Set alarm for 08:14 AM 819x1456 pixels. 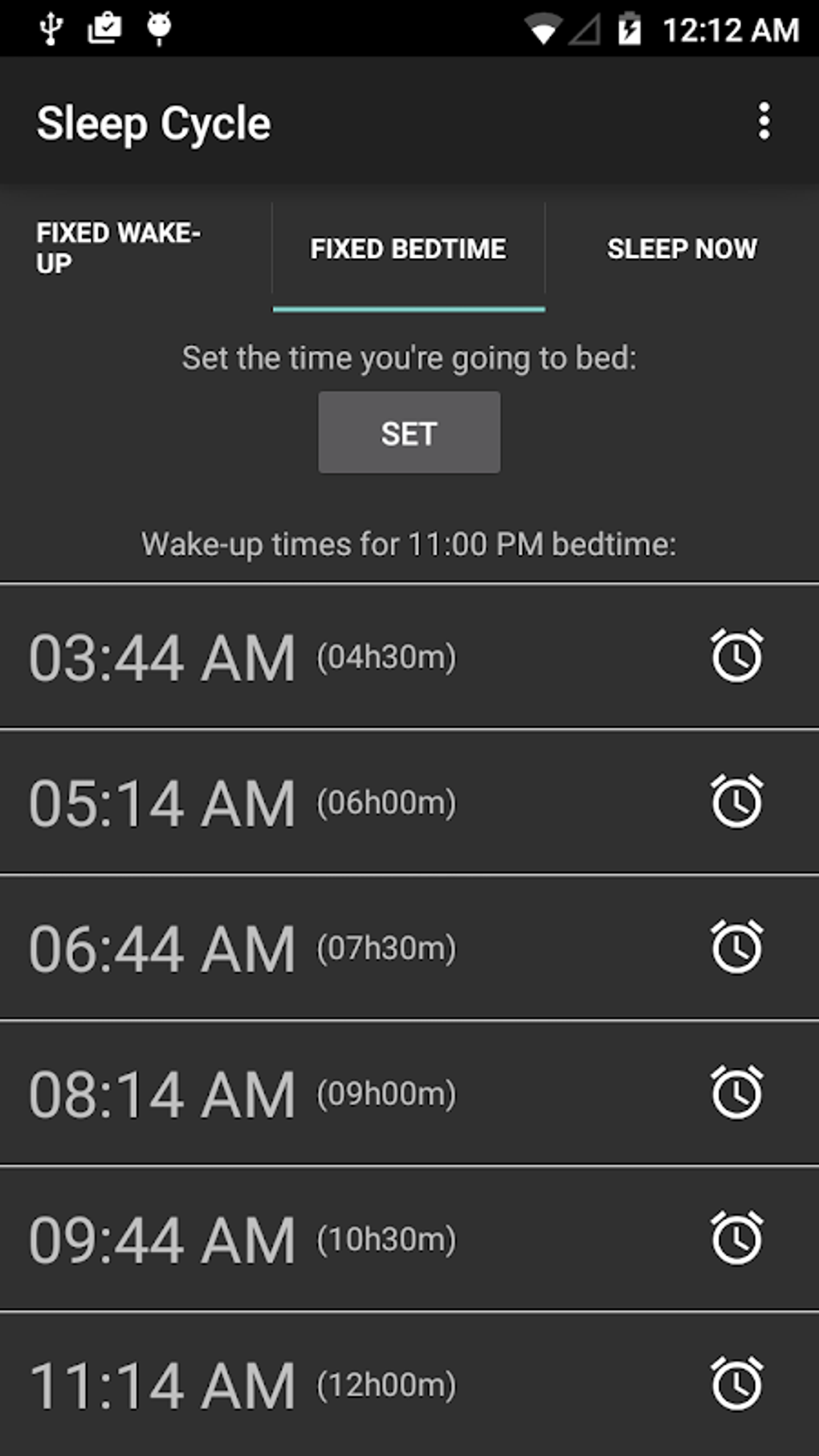point(736,1092)
